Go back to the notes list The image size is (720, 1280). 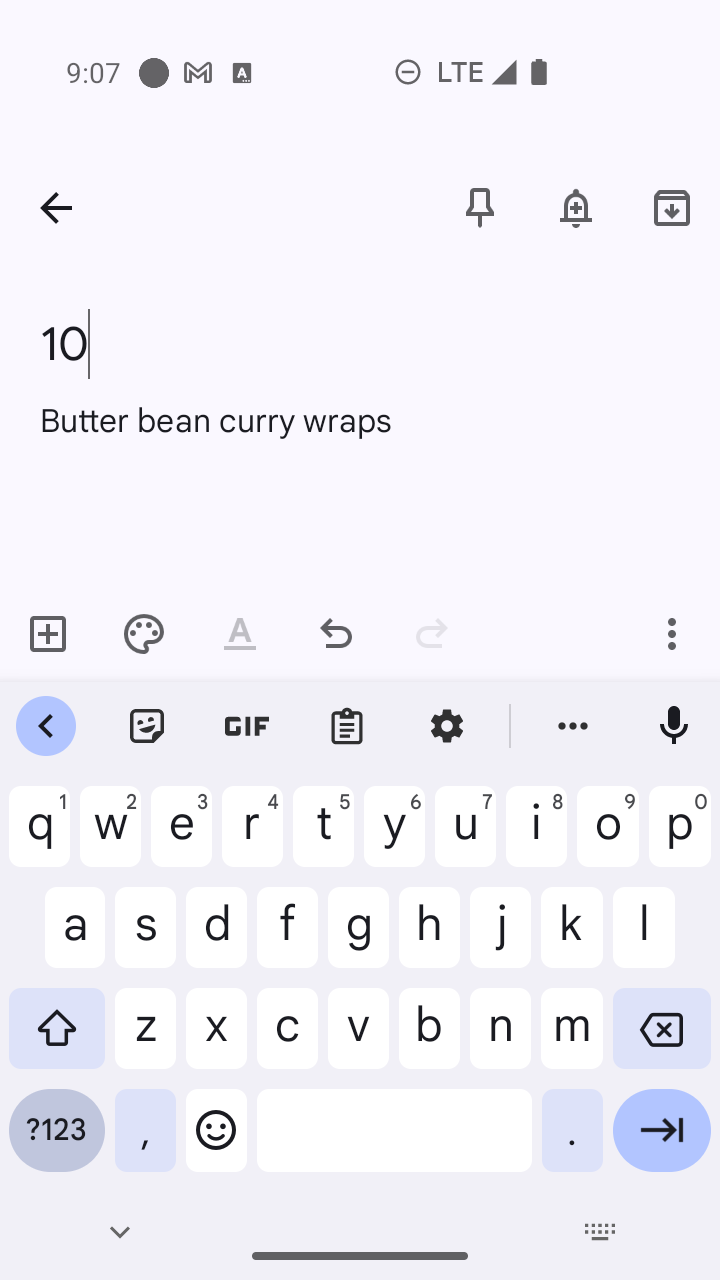click(x=56, y=208)
